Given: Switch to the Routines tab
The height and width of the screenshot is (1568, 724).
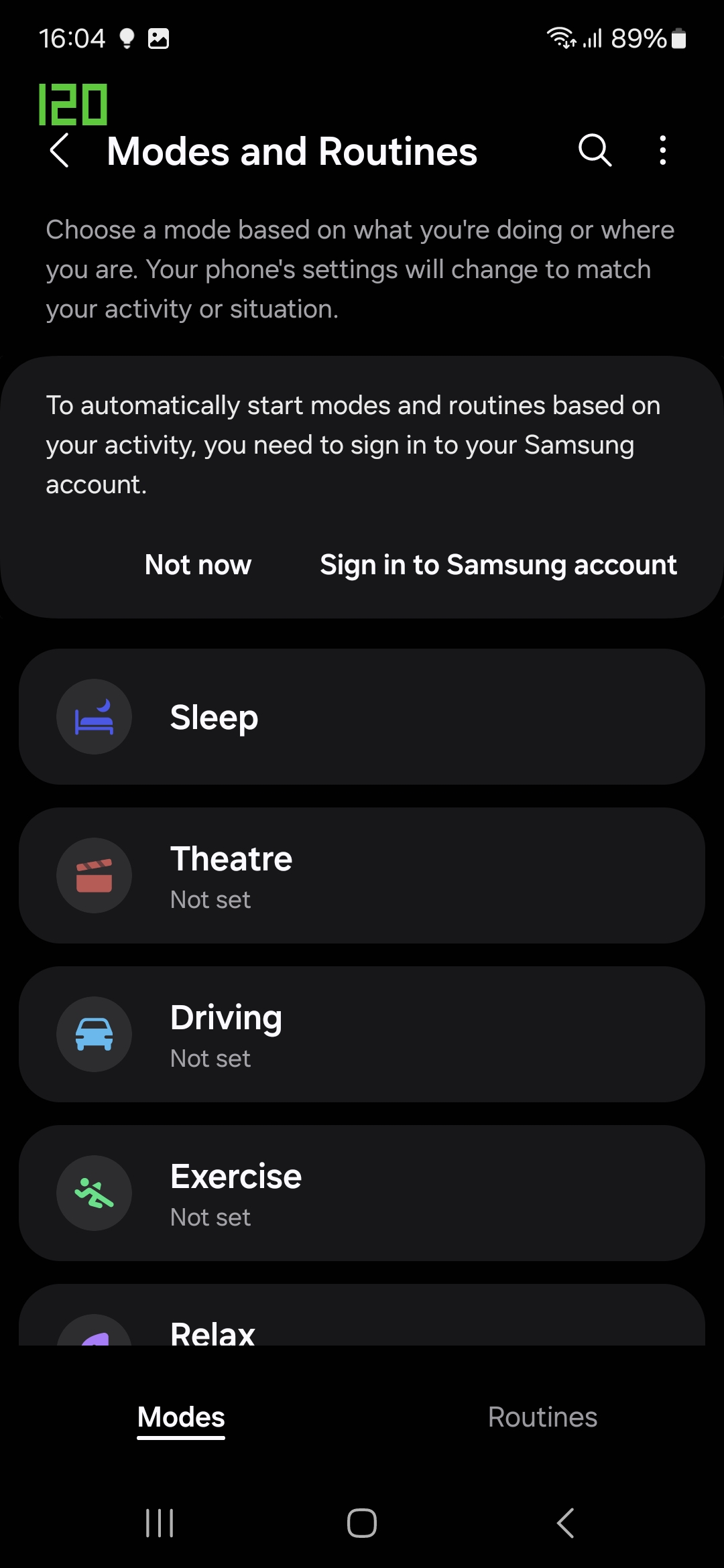Looking at the screenshot, I should (x=542, y=1417).
